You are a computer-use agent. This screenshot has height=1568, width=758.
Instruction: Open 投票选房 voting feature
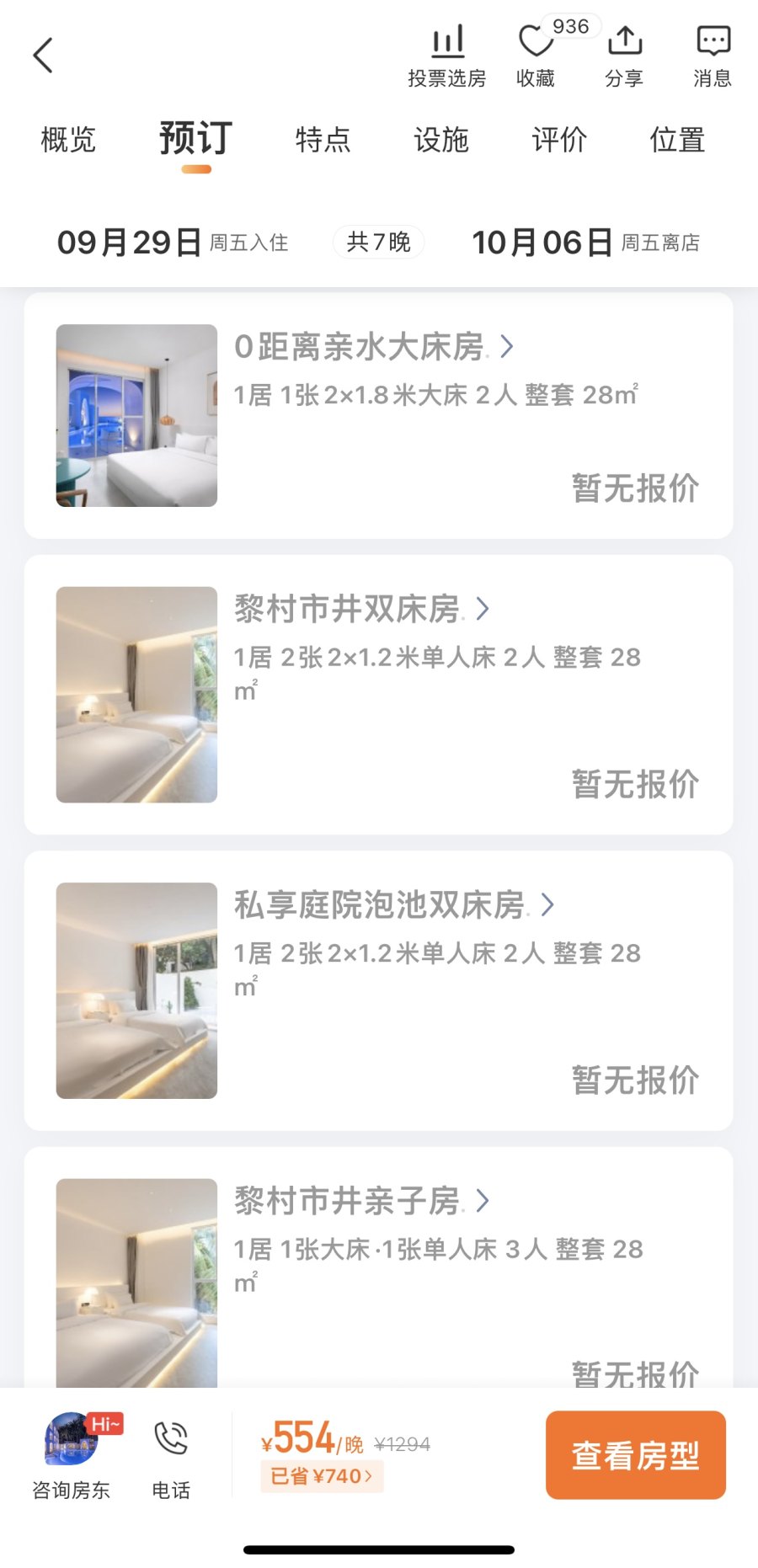click(x=447, y=56)
